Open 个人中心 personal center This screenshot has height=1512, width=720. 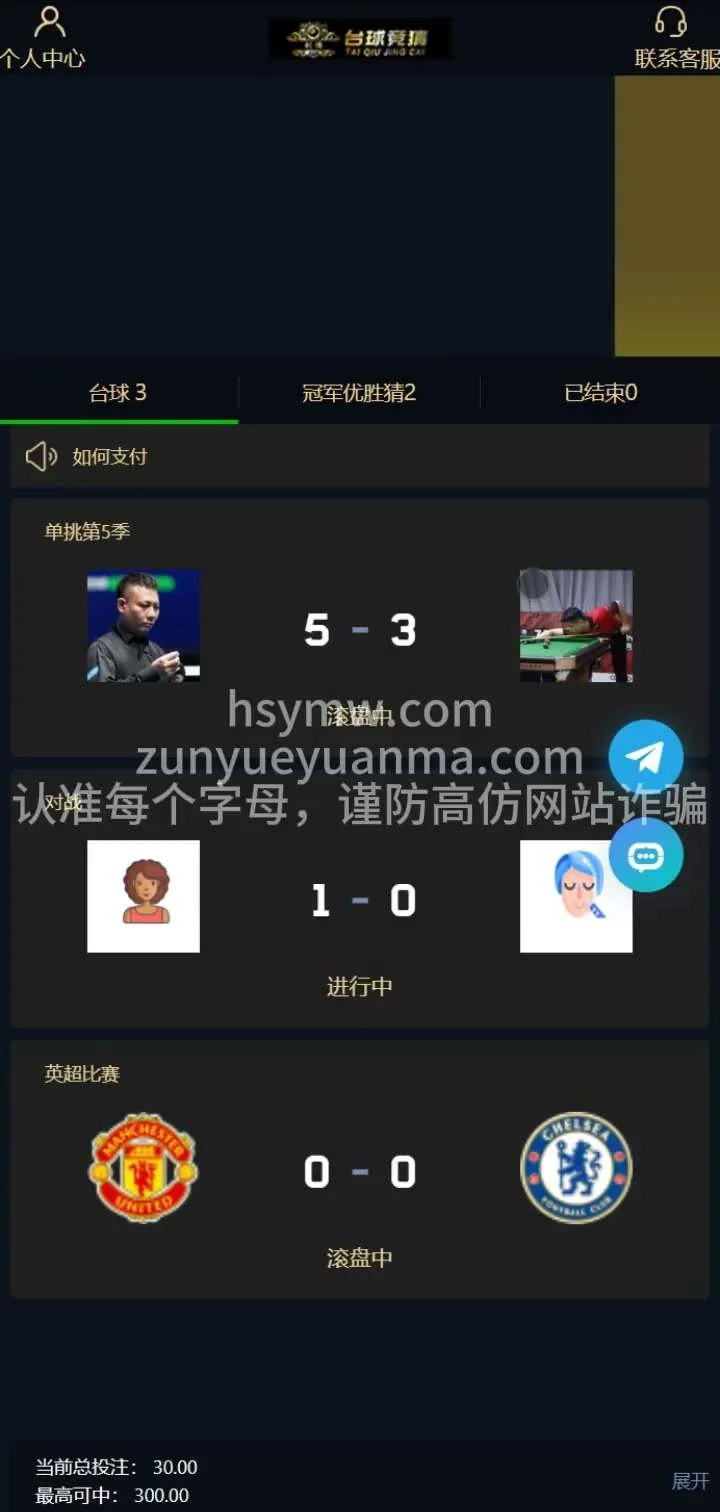coord(44,37)
